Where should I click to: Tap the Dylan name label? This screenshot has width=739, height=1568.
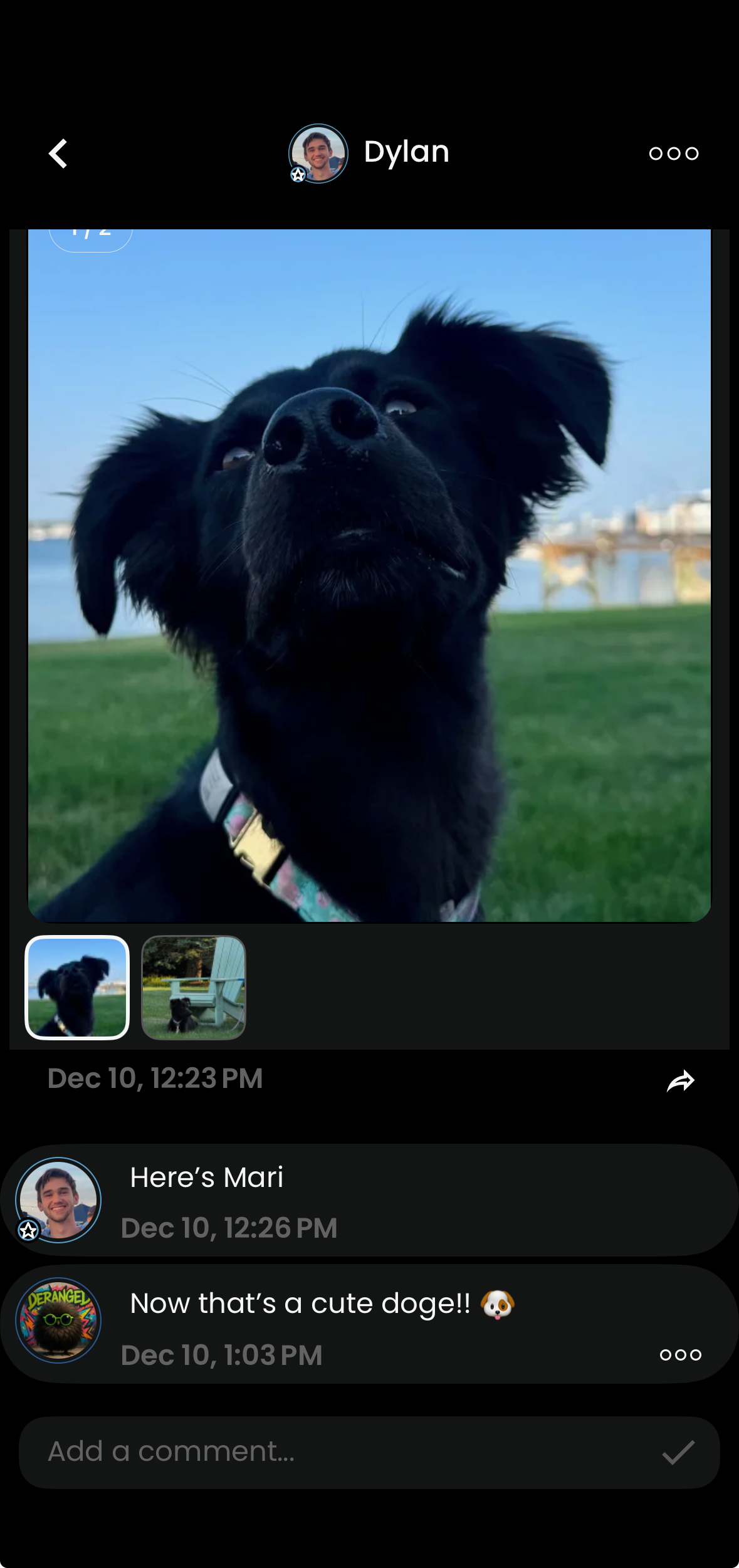(x=406, y=151)
